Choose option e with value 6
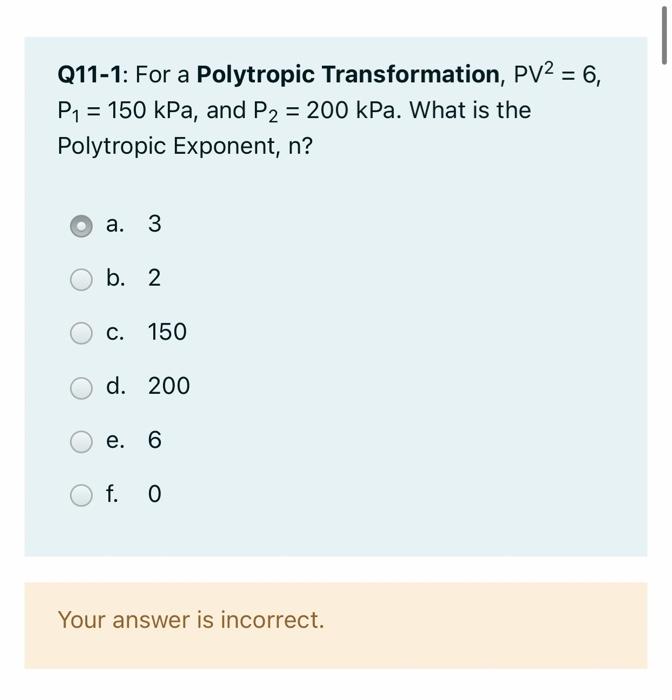The width and height of the screenshot is (672, 700). 82,441
